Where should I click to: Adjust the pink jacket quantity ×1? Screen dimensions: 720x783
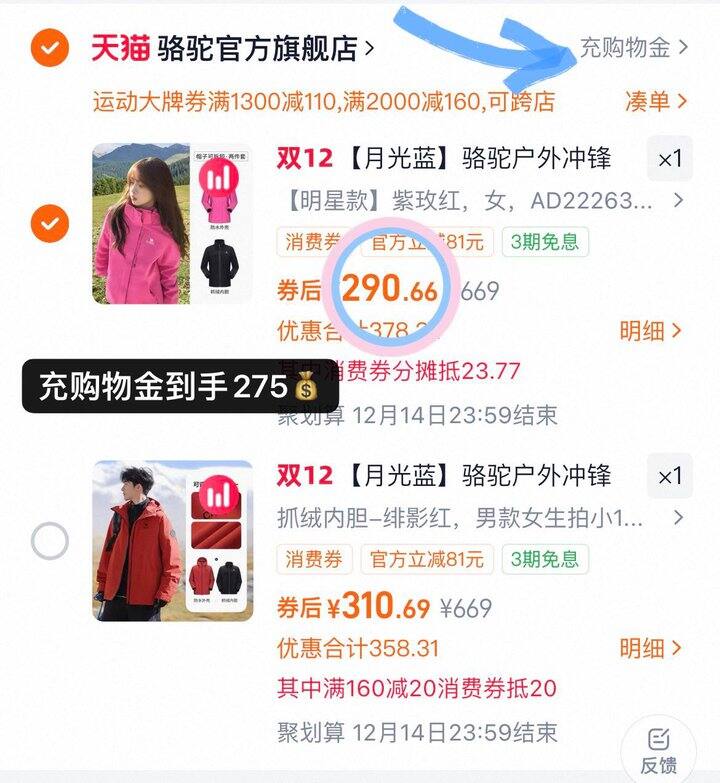pyautogui.click(x=669, y=159)
